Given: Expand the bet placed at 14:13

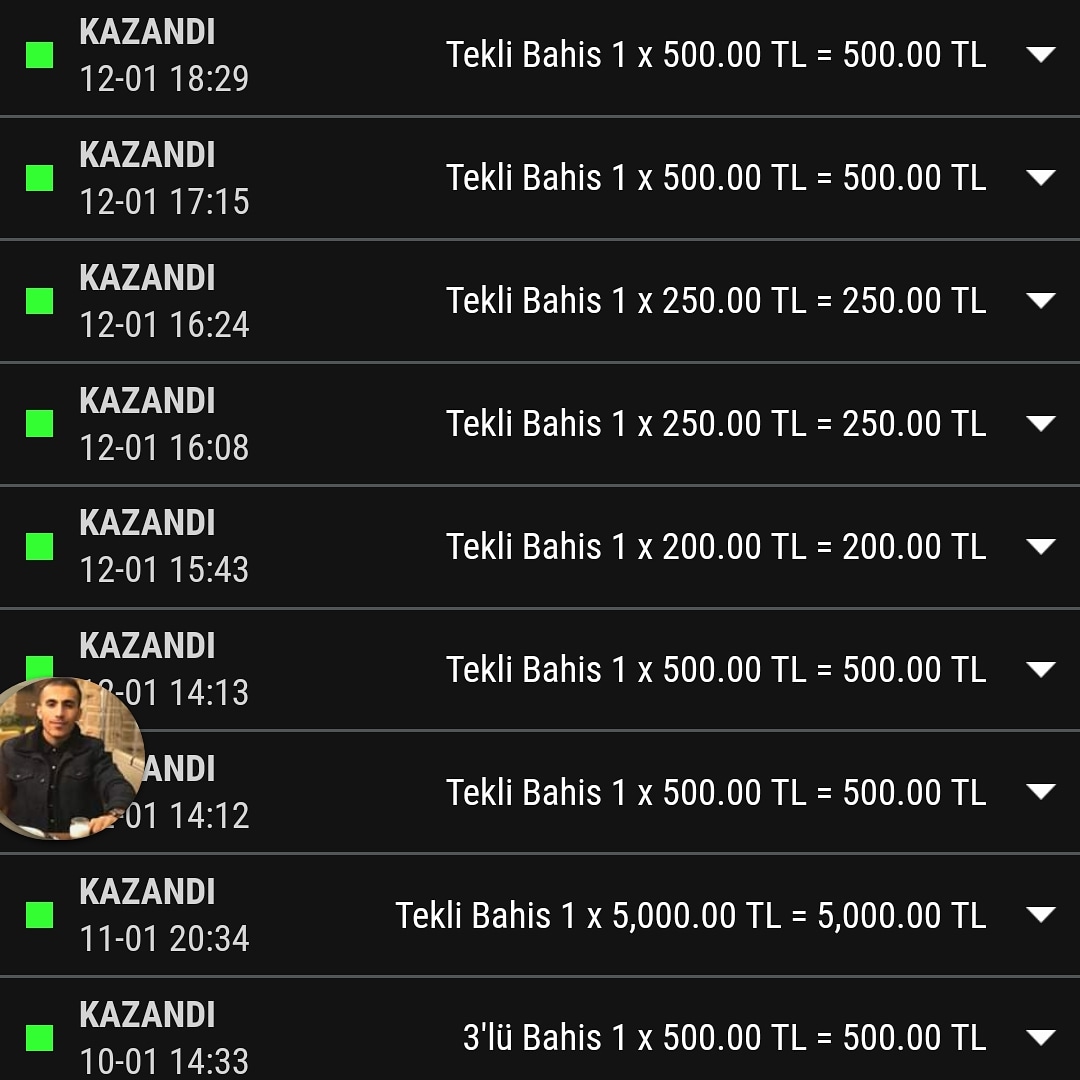Looking at the screenshot, I should [x=1041, y=670].
